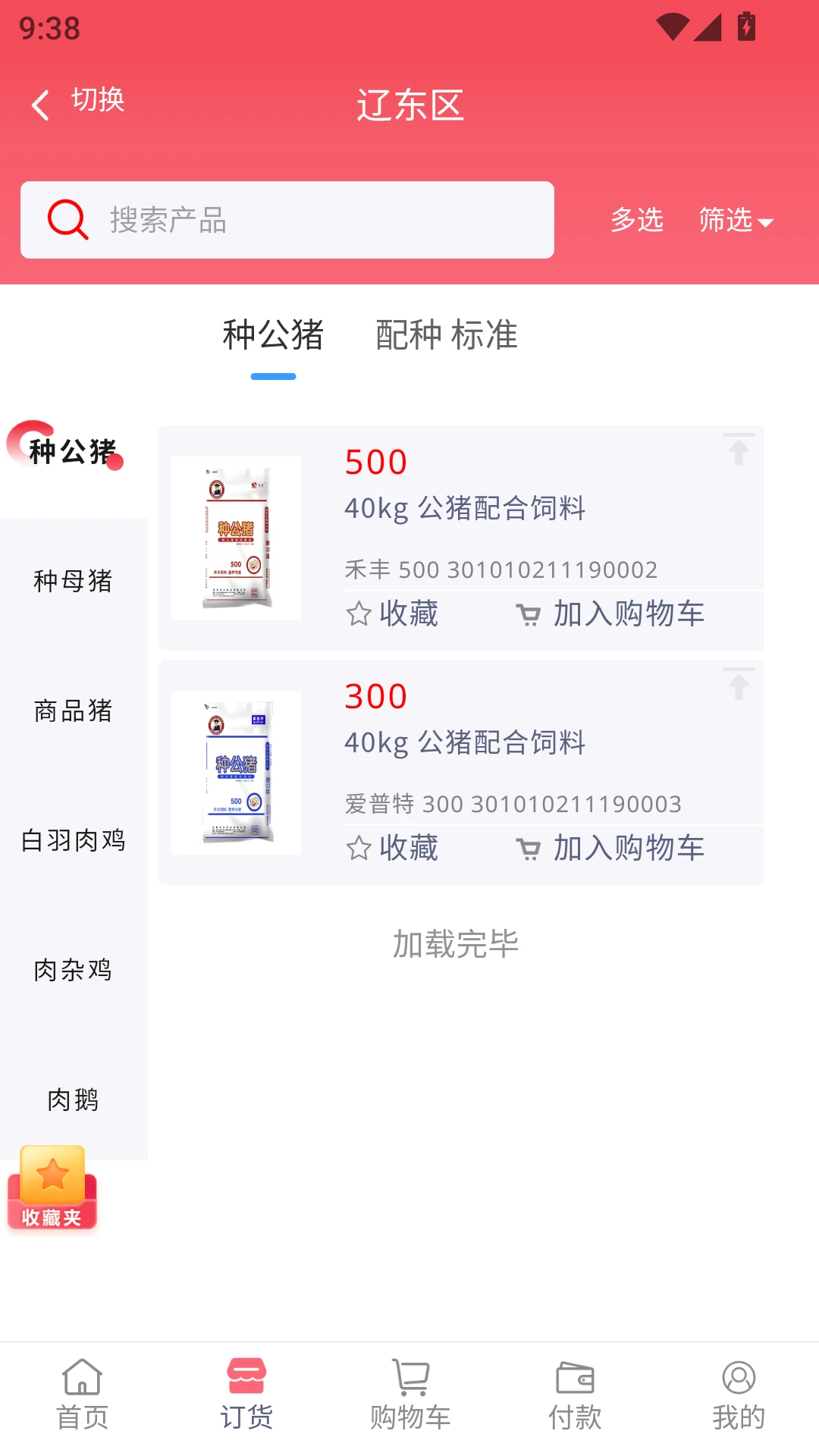Select the 白羽肉鸡 category

(x=74, y=840)
